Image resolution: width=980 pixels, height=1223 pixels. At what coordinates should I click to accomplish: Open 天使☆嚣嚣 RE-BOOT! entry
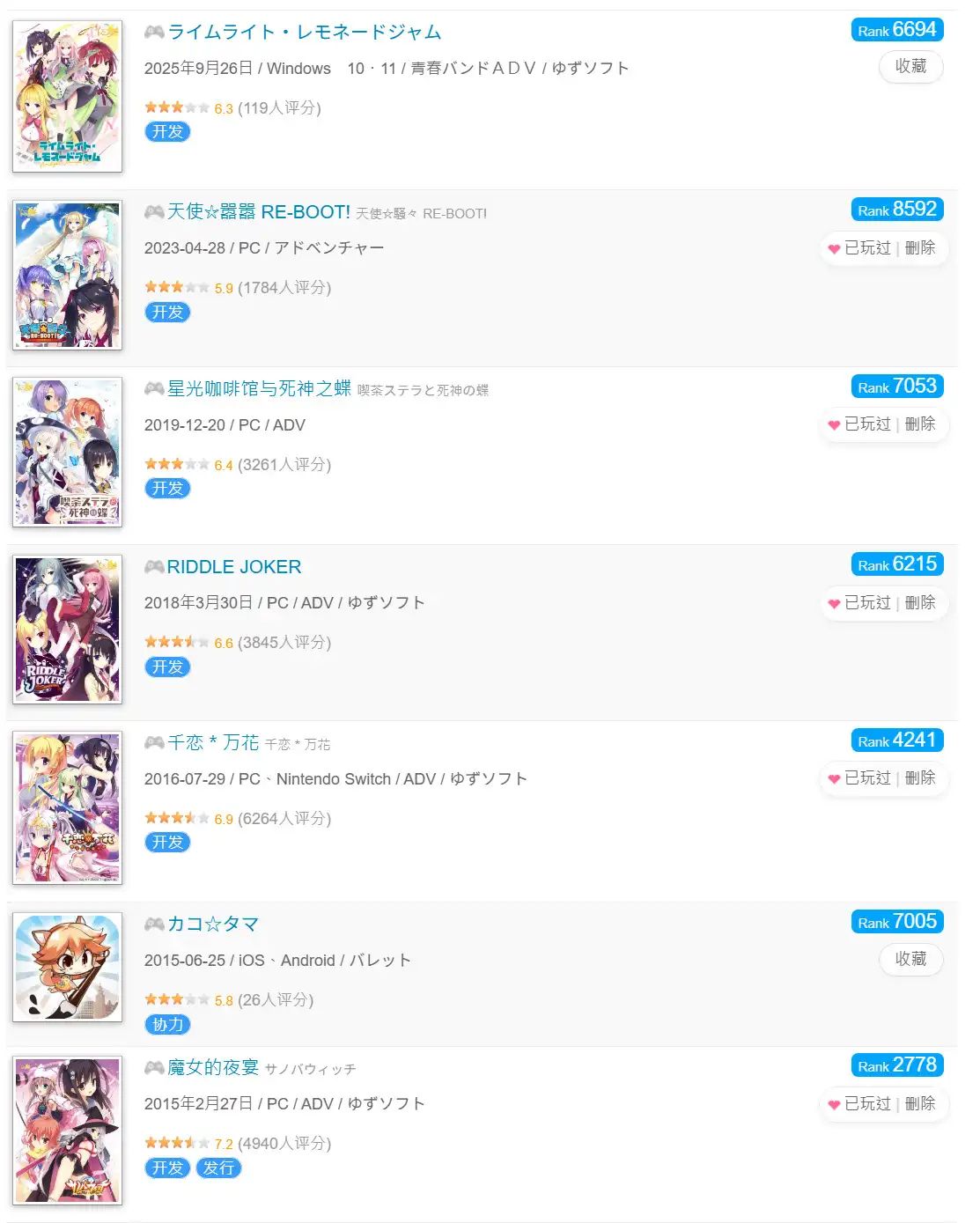coord(258,211)
